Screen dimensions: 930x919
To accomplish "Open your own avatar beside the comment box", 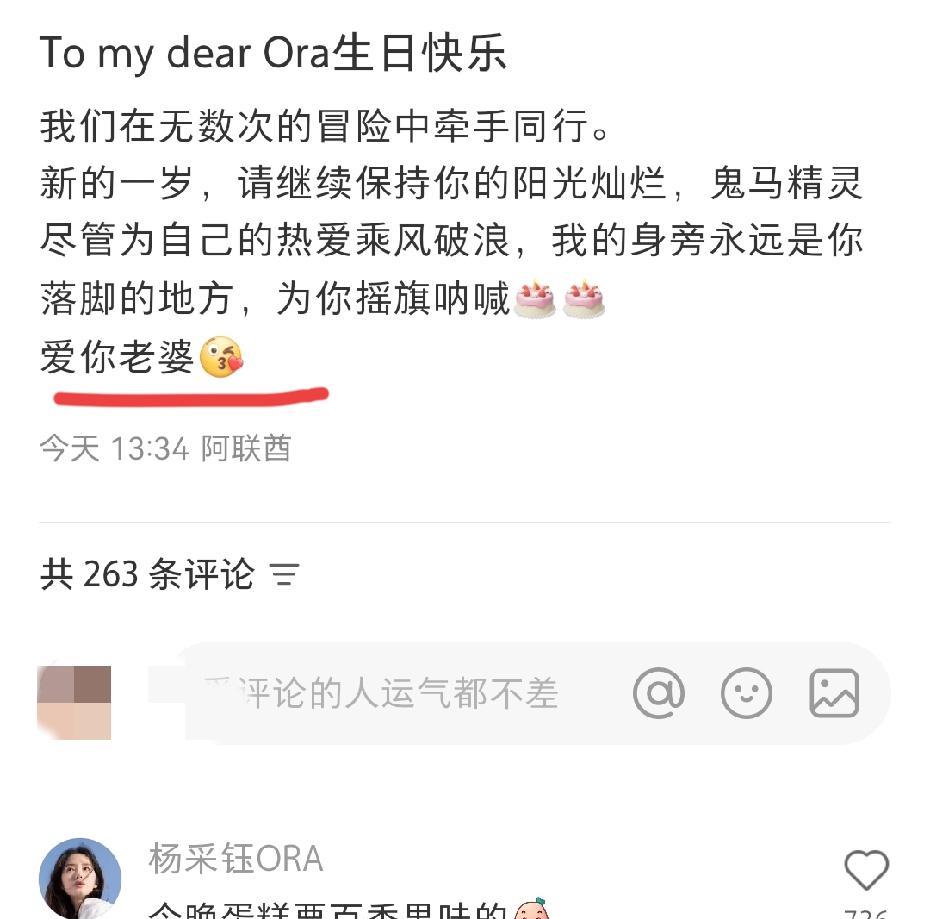I will (74, 702).
